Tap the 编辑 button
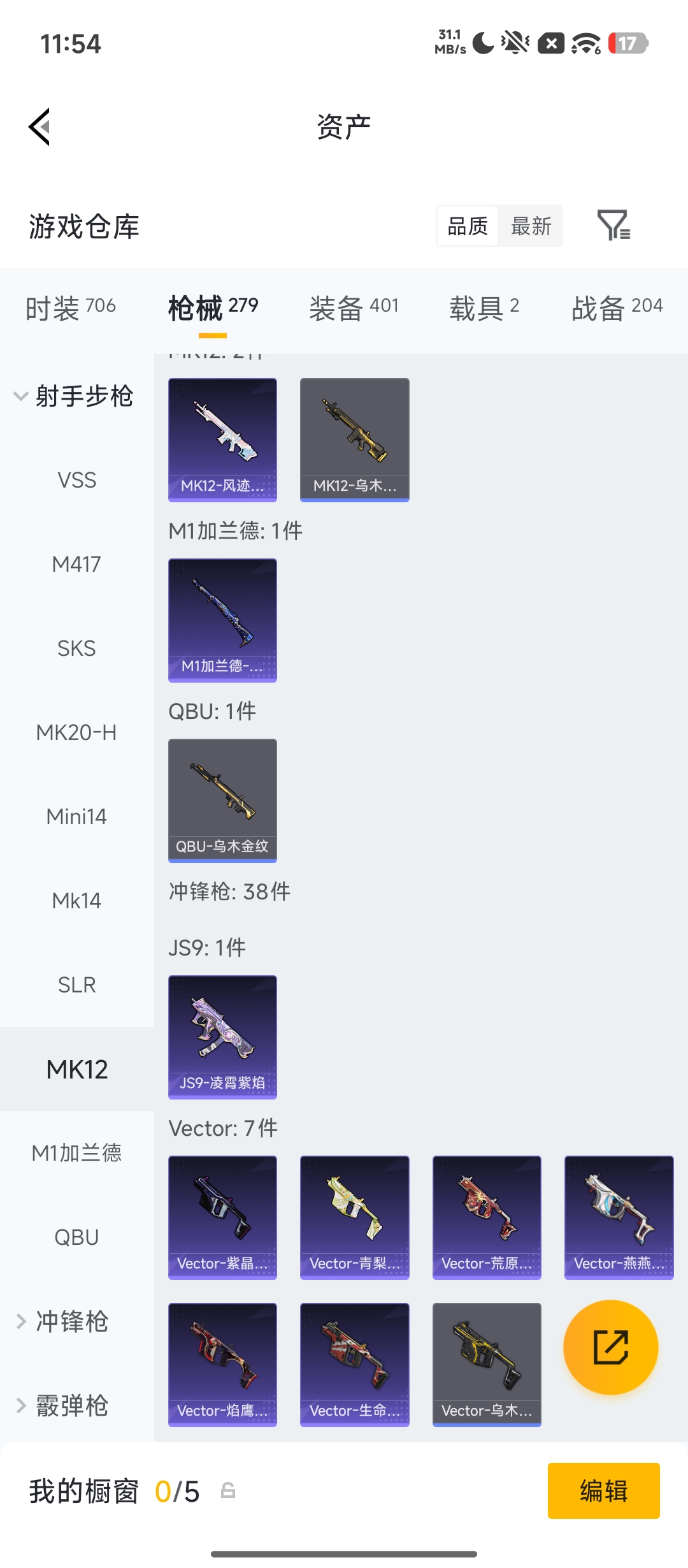This screenshot has height=1568, width=688. 603,1491
